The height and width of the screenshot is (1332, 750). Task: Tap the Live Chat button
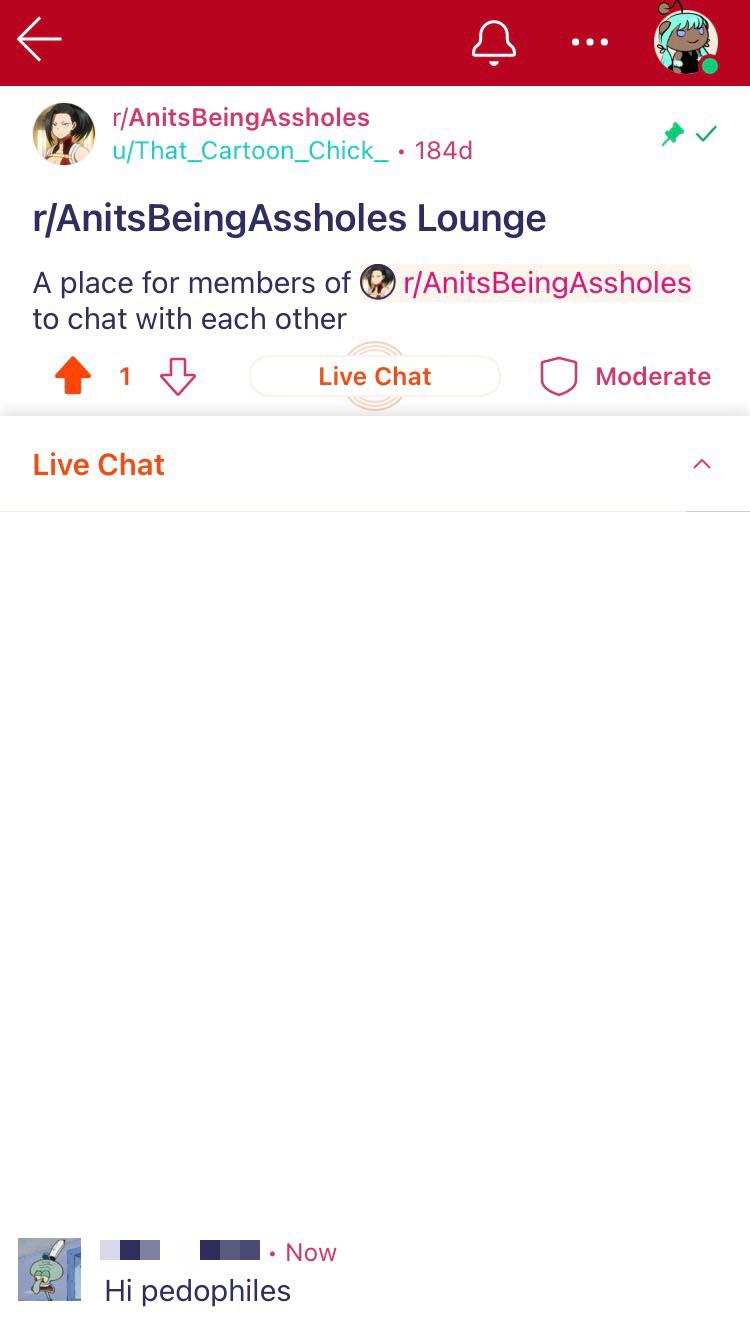[x=374, y=377]
